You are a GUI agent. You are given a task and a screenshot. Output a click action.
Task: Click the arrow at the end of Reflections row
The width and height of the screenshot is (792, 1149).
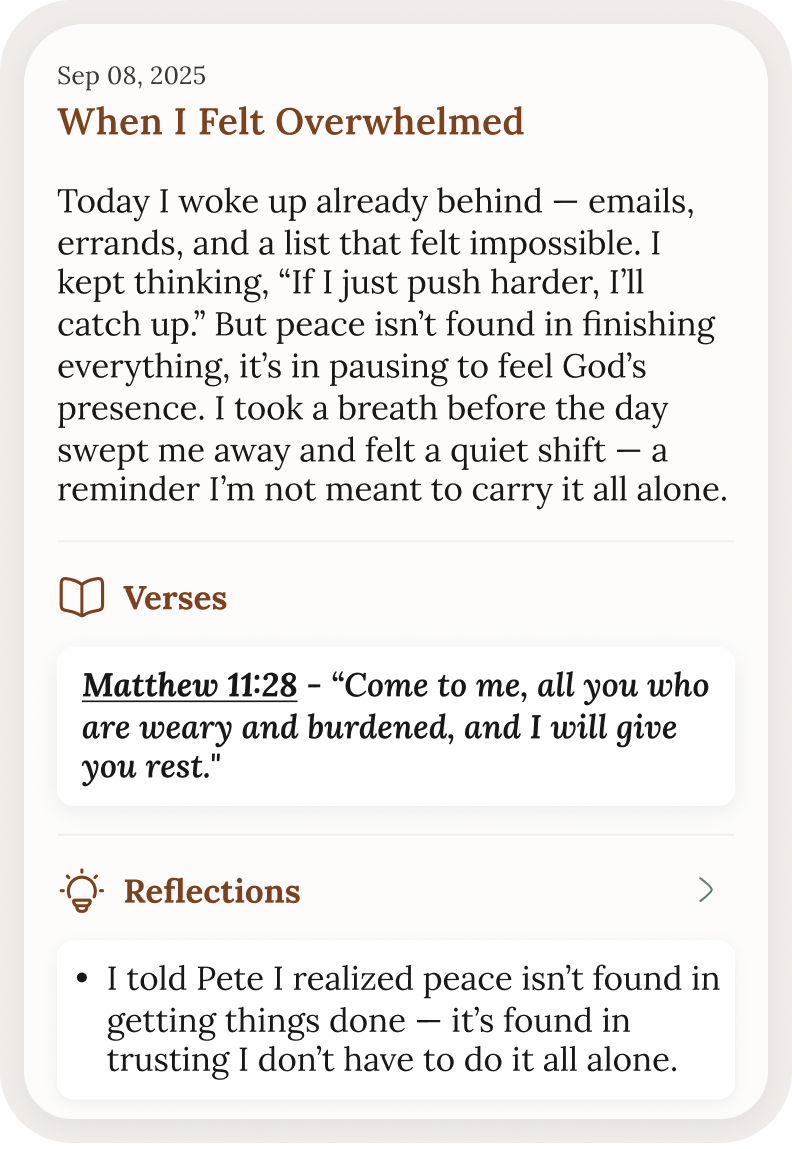(707, 890)
